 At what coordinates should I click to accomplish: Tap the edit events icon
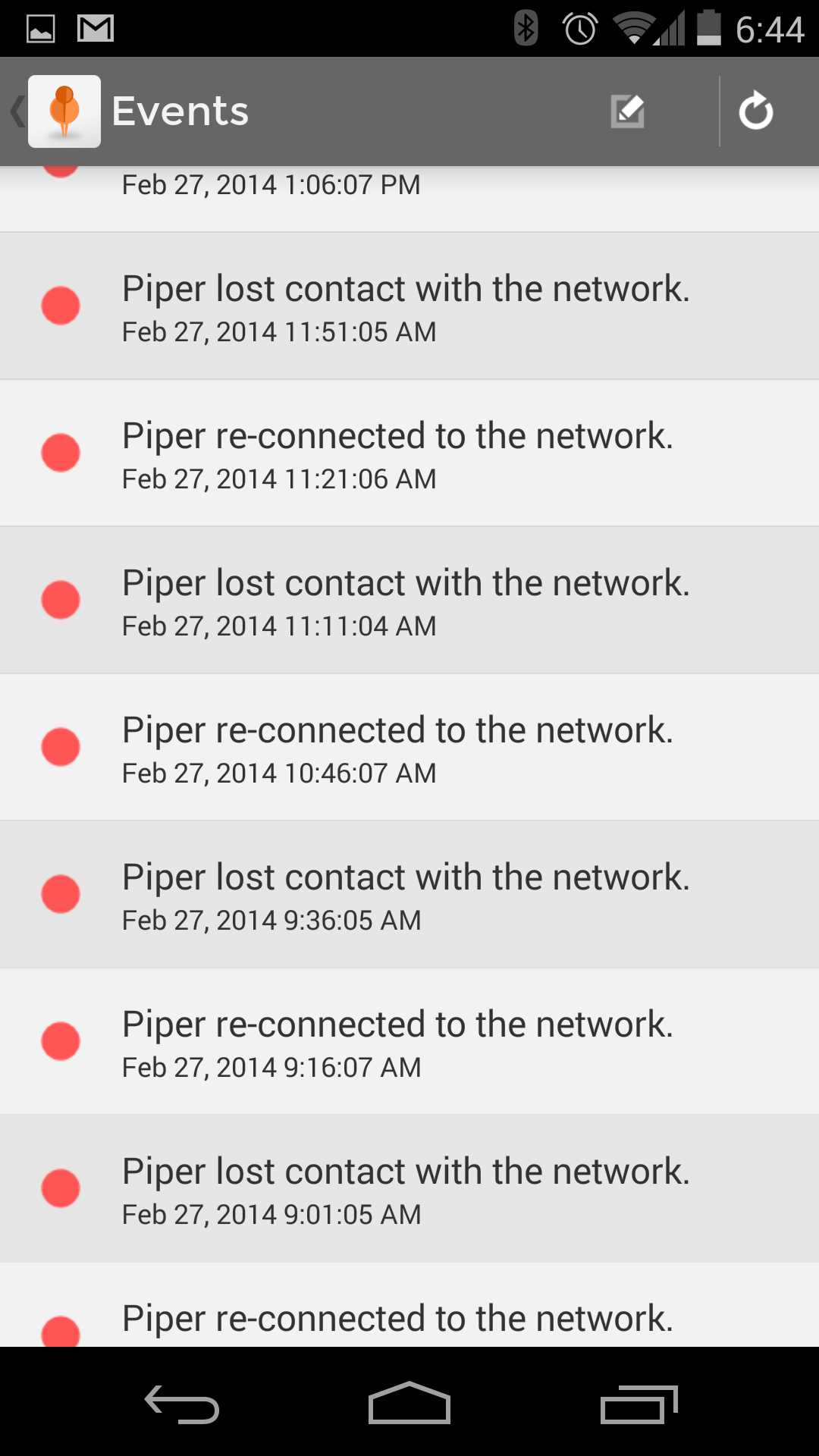coord(628,111)
